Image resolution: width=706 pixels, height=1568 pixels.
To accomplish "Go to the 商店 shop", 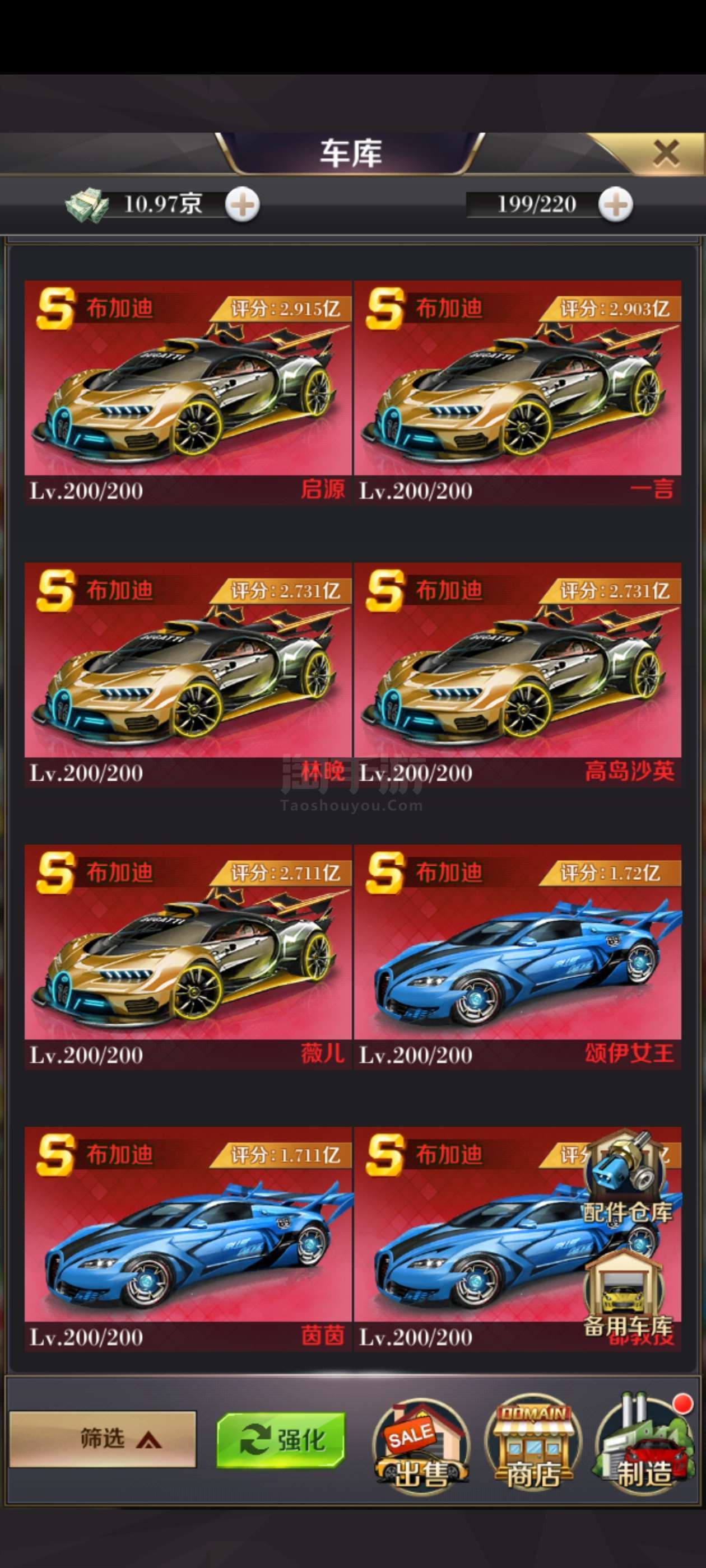I will 533,1449.
